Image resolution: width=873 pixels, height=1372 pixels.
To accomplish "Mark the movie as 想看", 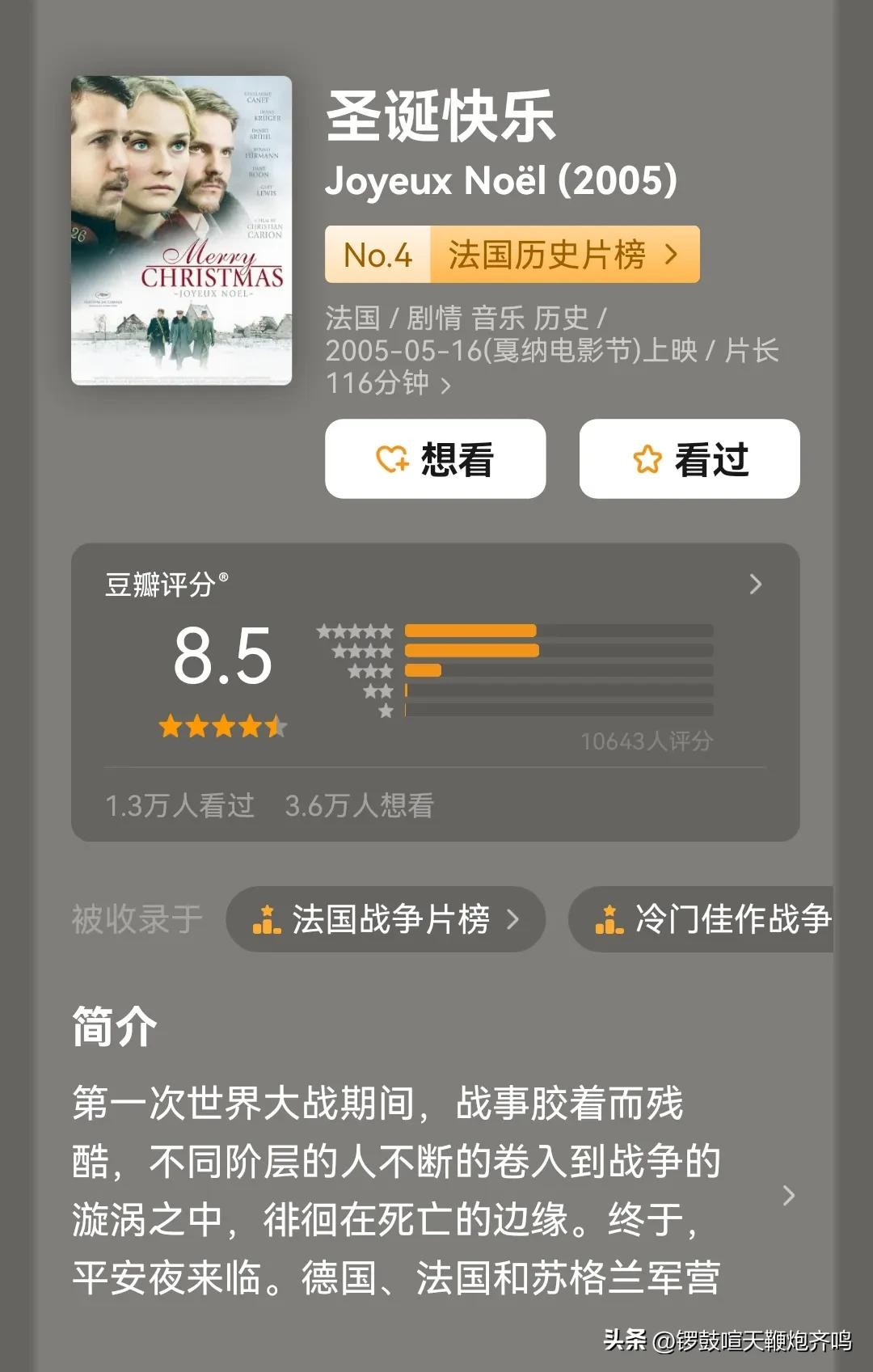I will tap(435, 459).
